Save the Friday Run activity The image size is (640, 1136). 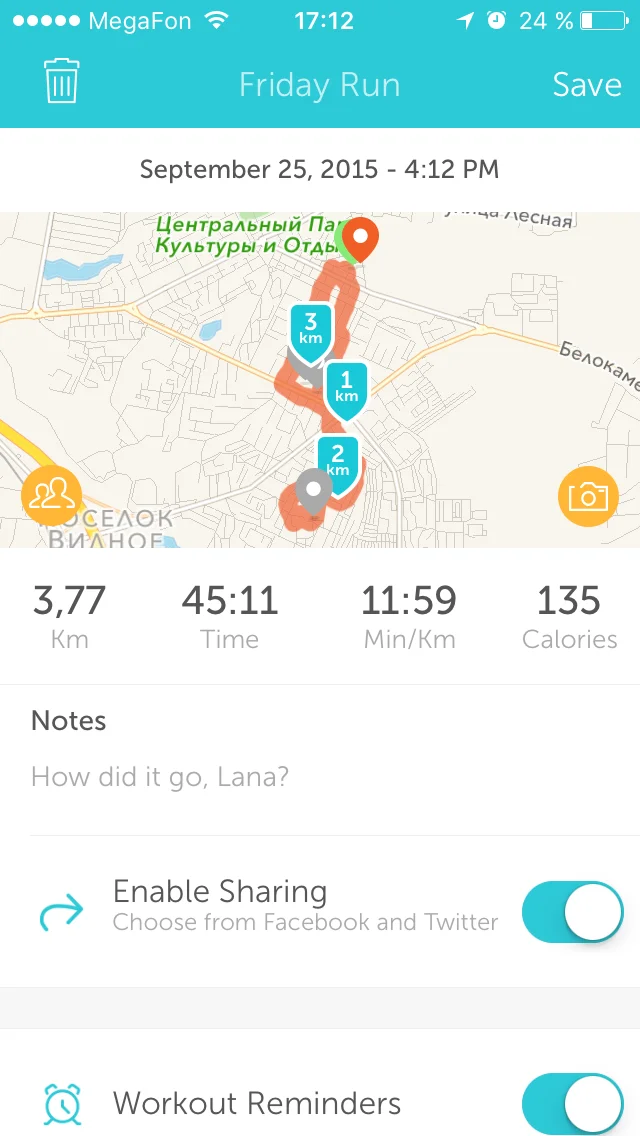586,85
